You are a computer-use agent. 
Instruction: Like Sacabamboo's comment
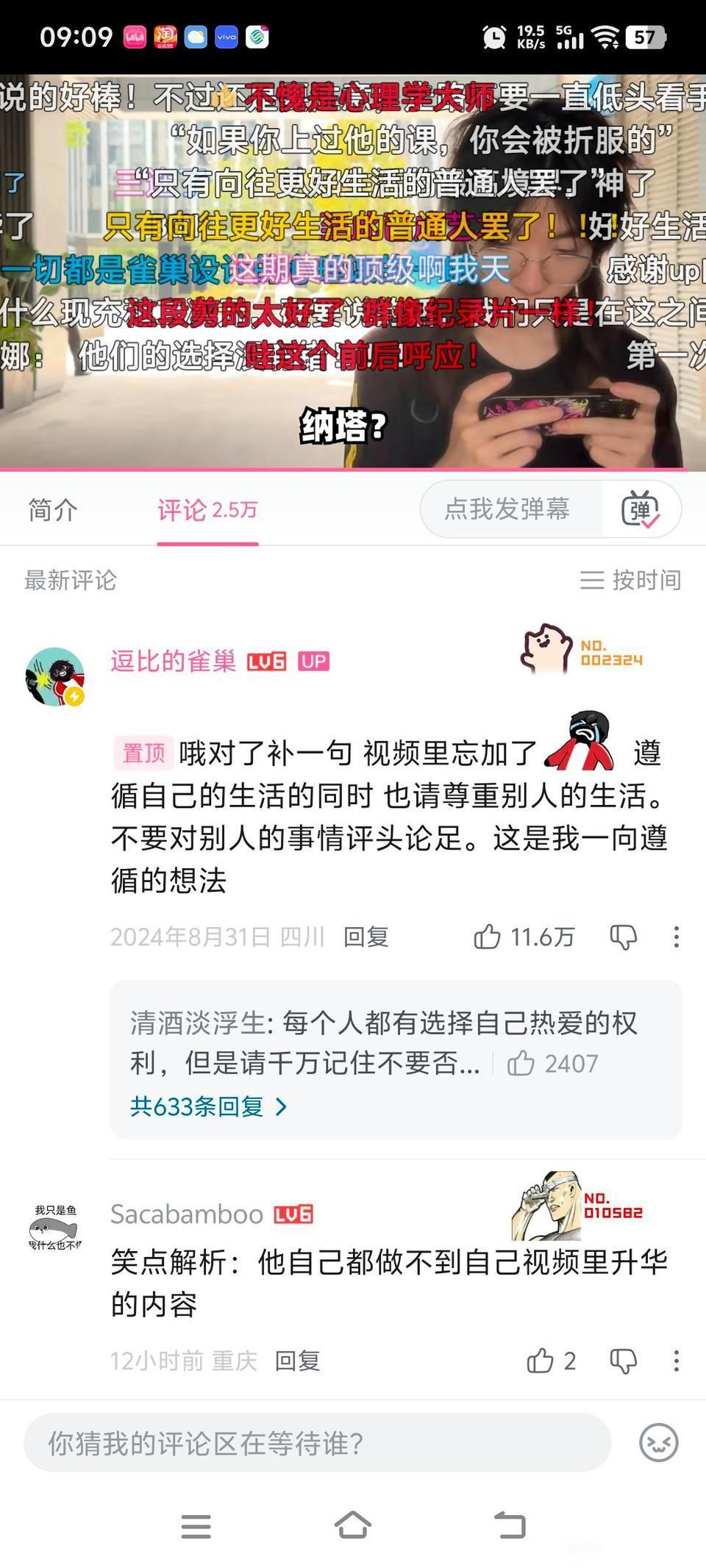point(541,1361)
